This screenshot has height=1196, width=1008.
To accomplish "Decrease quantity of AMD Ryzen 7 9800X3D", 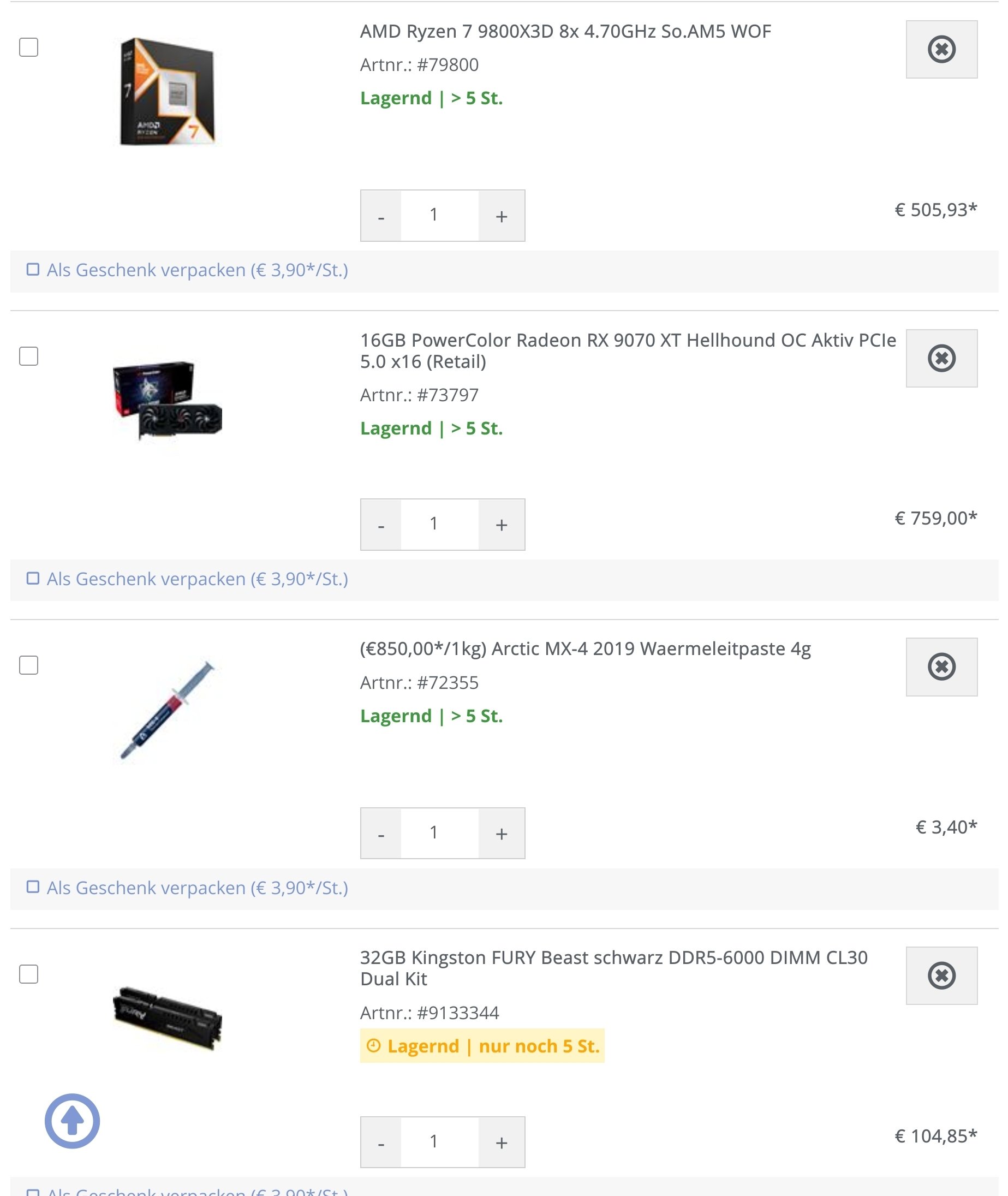I will coord(381,216).
